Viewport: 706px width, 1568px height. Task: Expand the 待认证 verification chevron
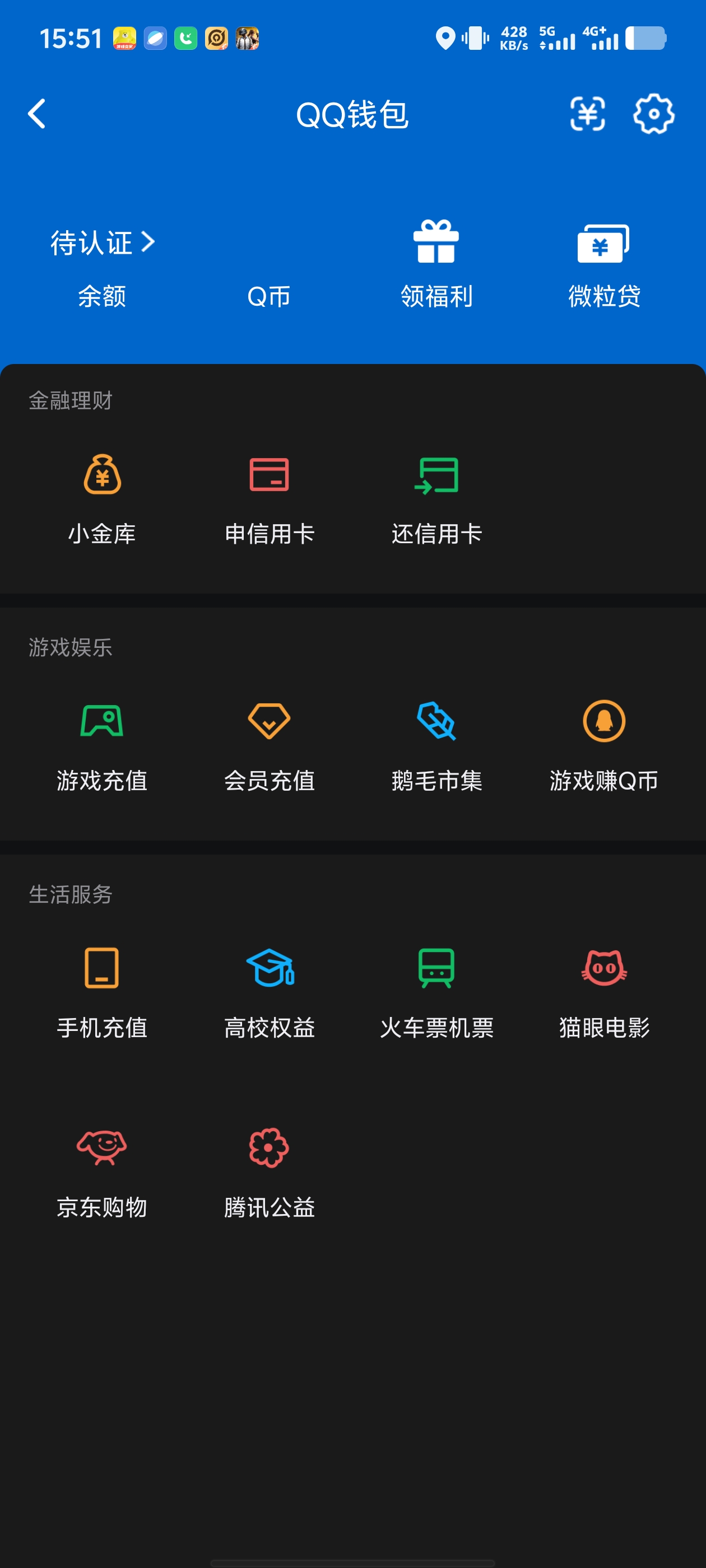click(148, 242)
